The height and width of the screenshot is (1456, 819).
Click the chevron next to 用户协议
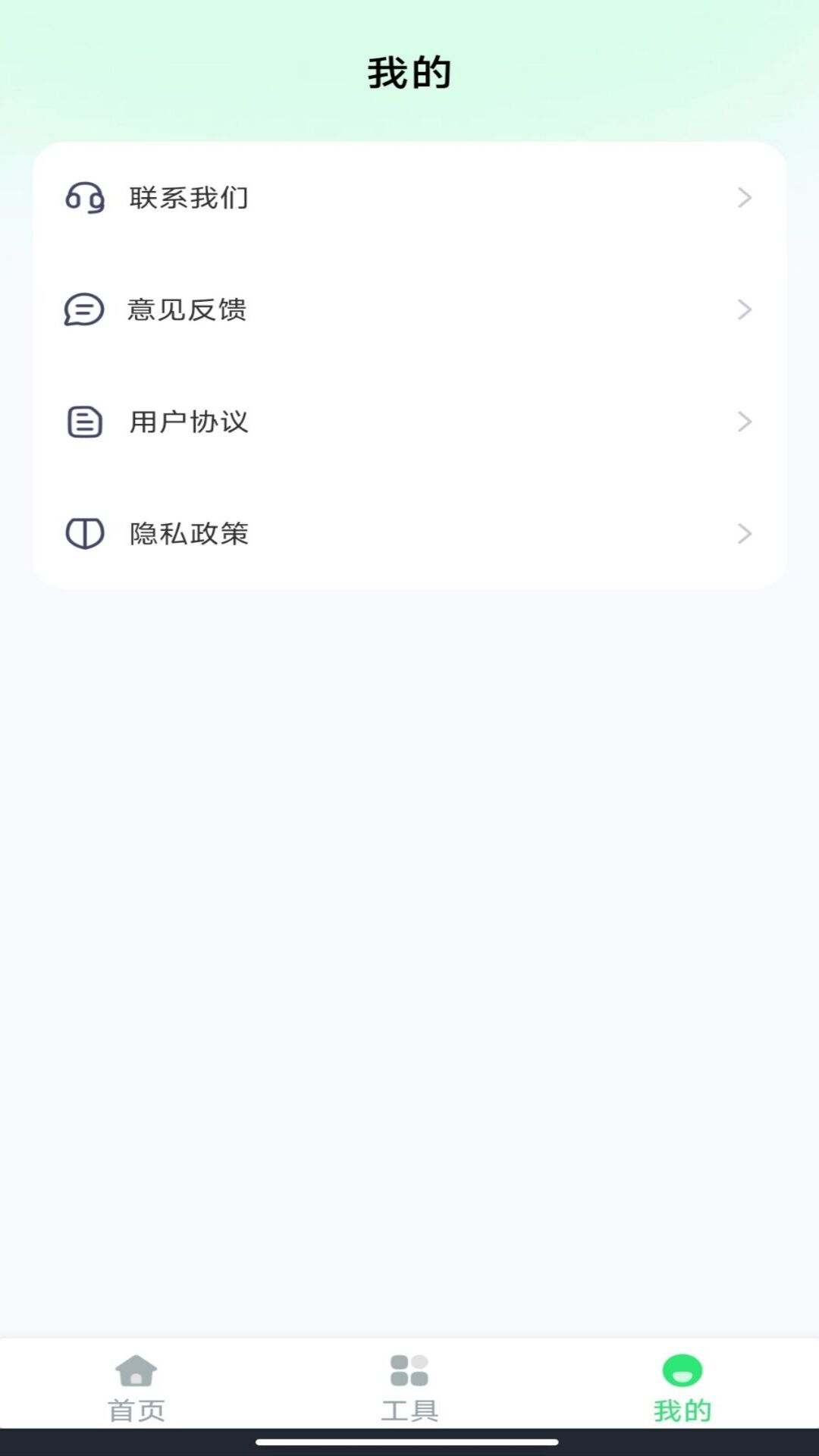(745, 422)
